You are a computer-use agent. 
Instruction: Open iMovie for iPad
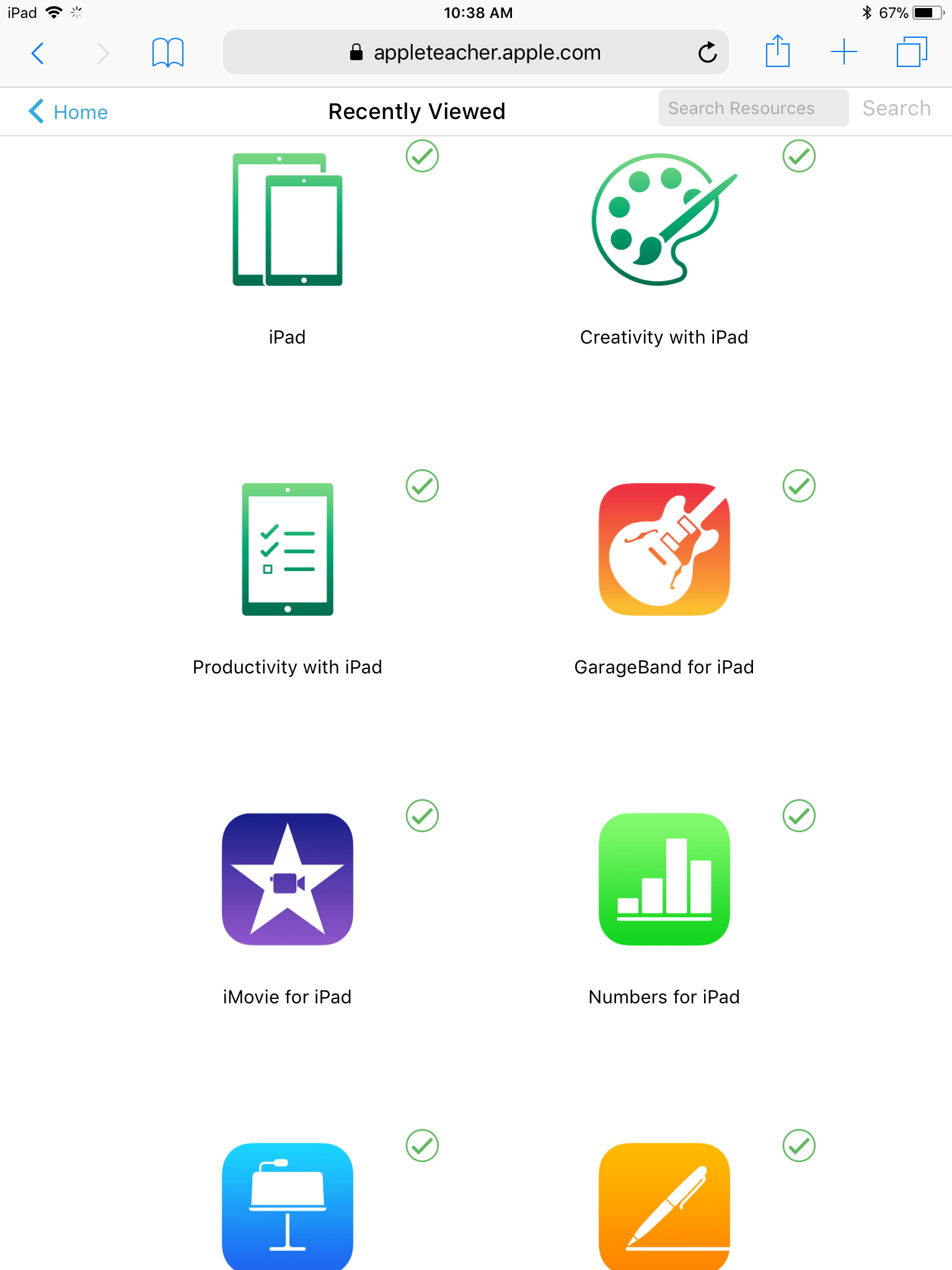(x=288, y=879)
